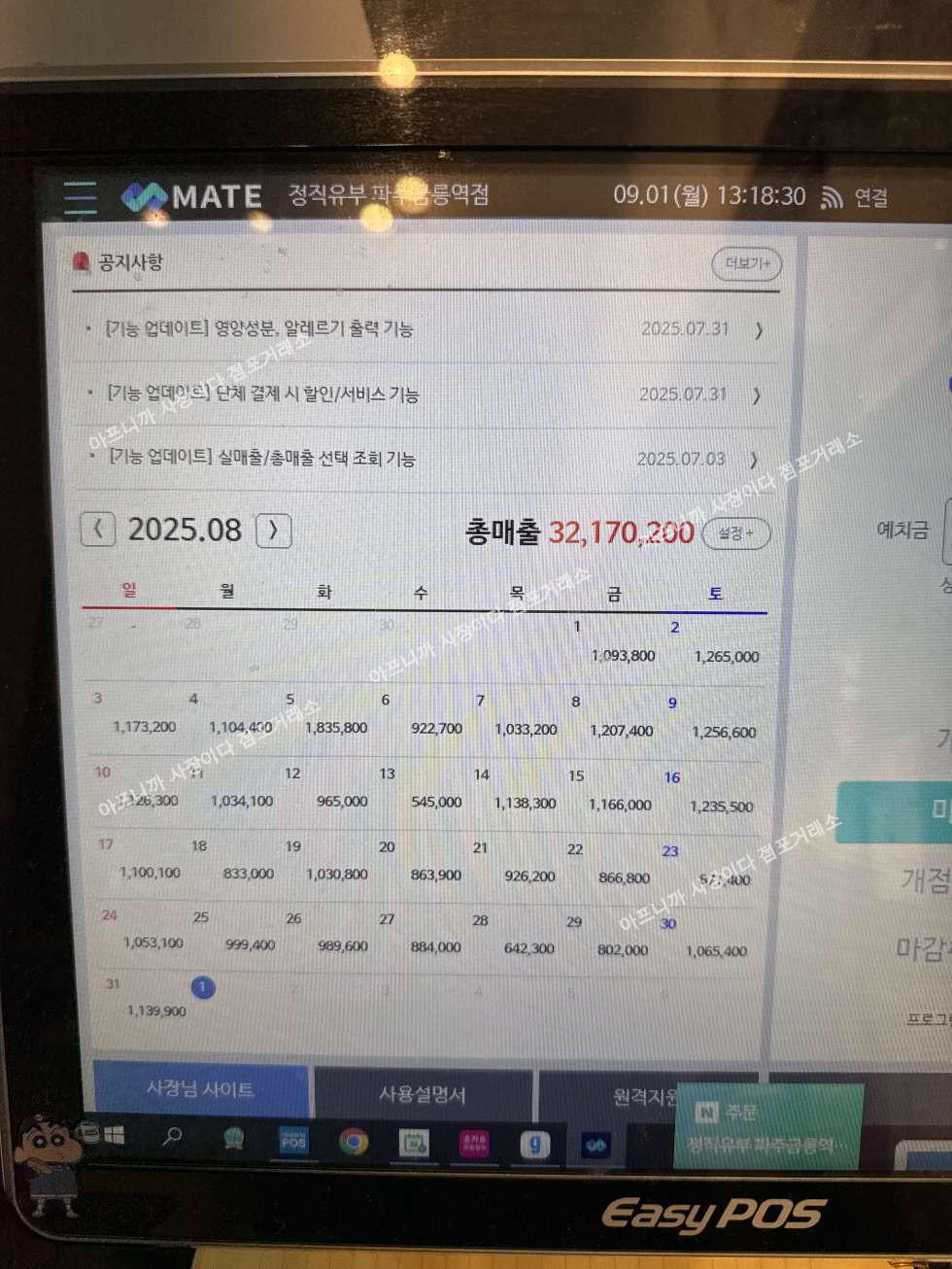Start 원격지원 remote support
The height and width of the screenshot is (1269, 952).
643,1097
